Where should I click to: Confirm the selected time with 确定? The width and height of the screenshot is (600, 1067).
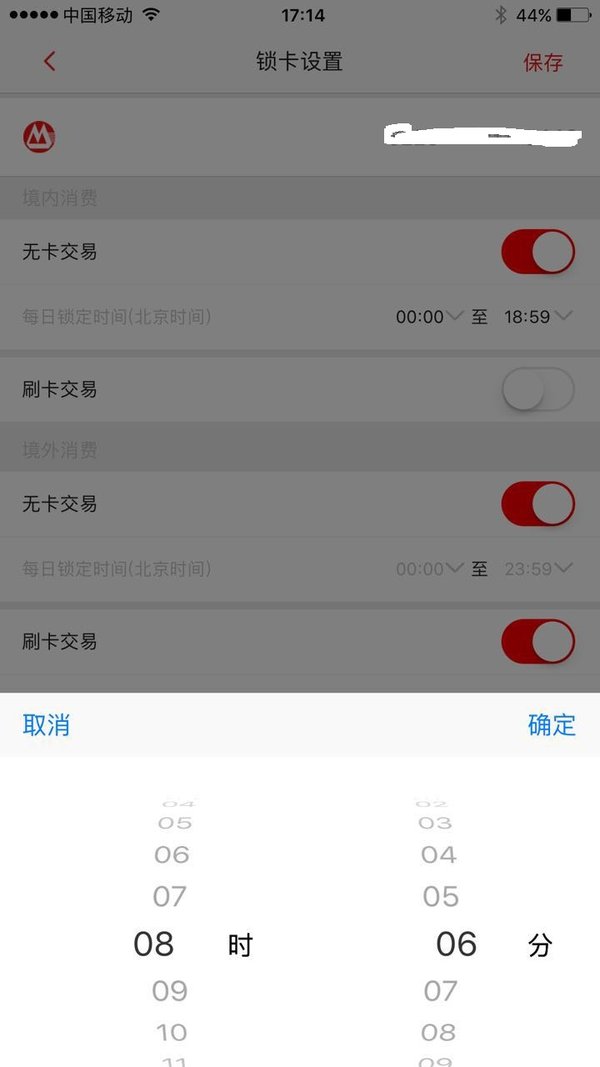(x=552, y=725)
